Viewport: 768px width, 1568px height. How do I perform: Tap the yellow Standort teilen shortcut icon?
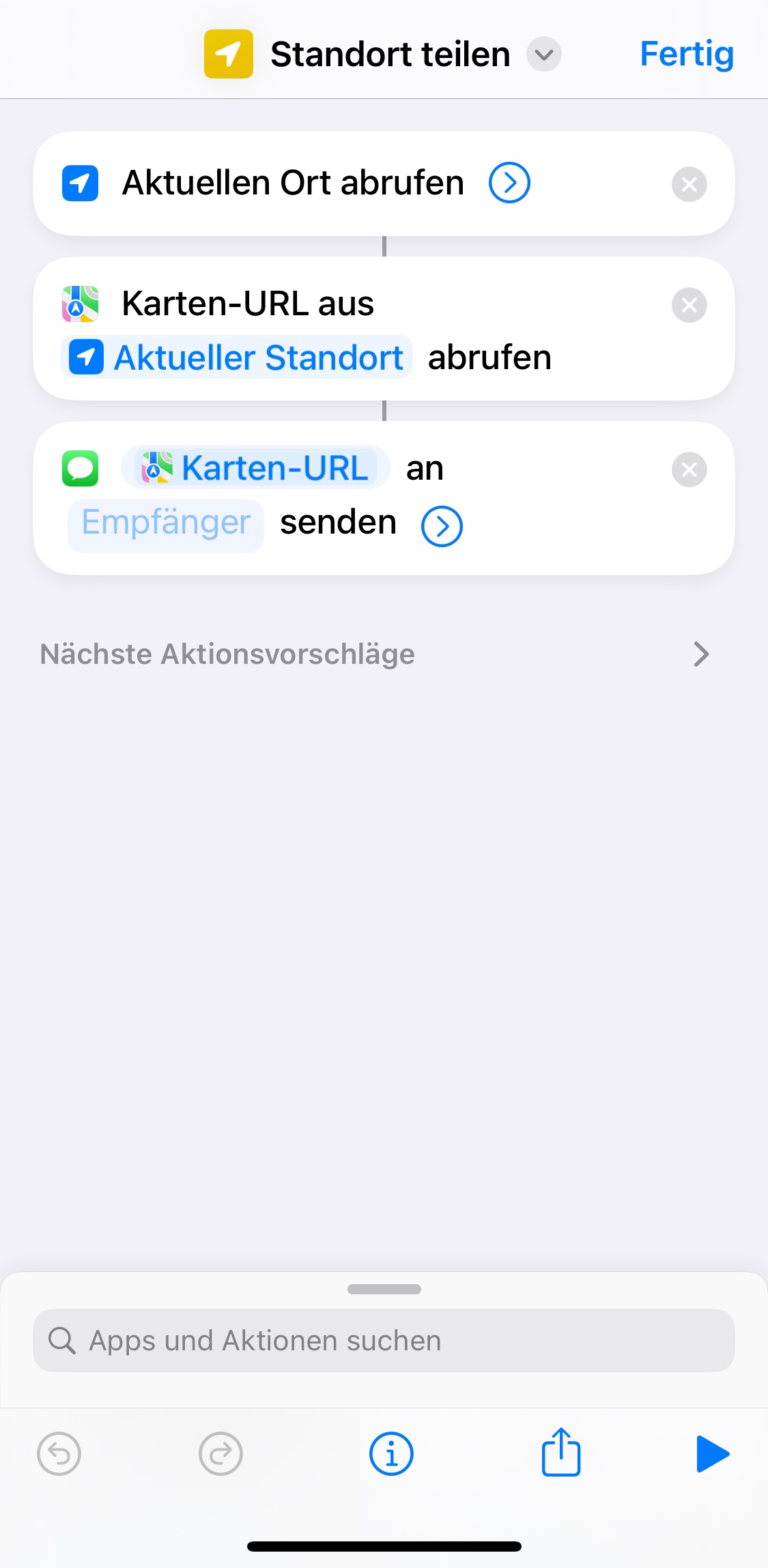229,54
